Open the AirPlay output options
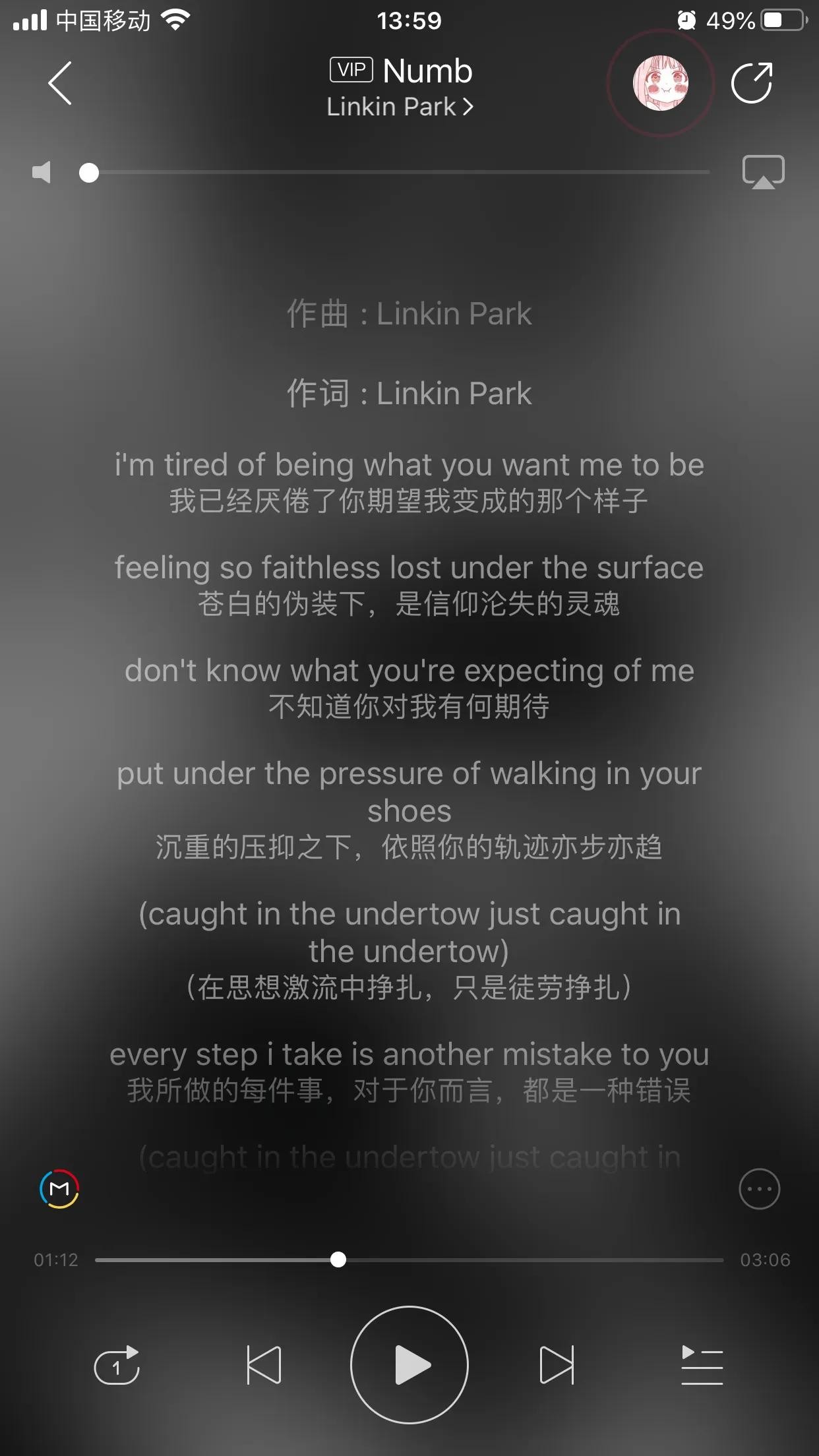 (x=763, y=172)
